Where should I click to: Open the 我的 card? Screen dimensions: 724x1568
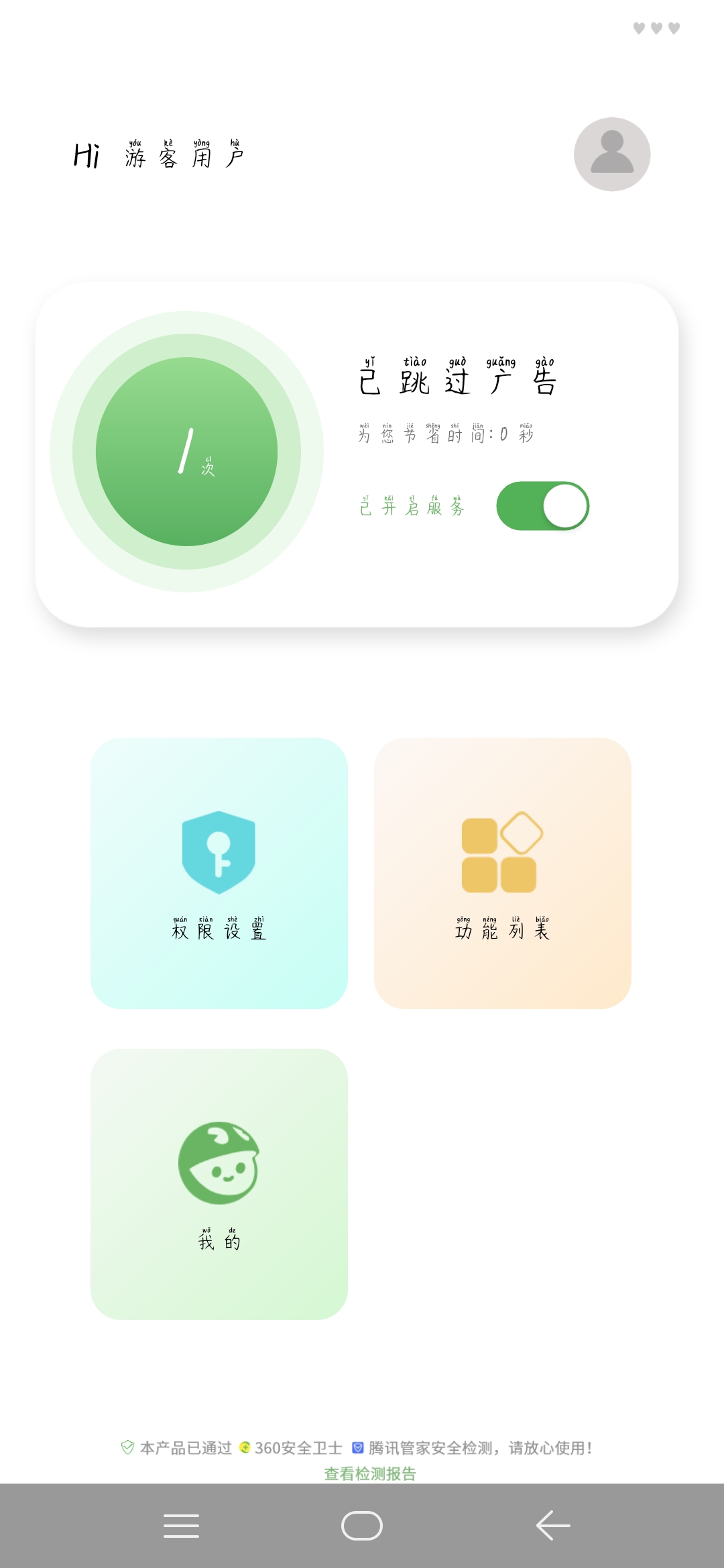tap(219, 1184)
